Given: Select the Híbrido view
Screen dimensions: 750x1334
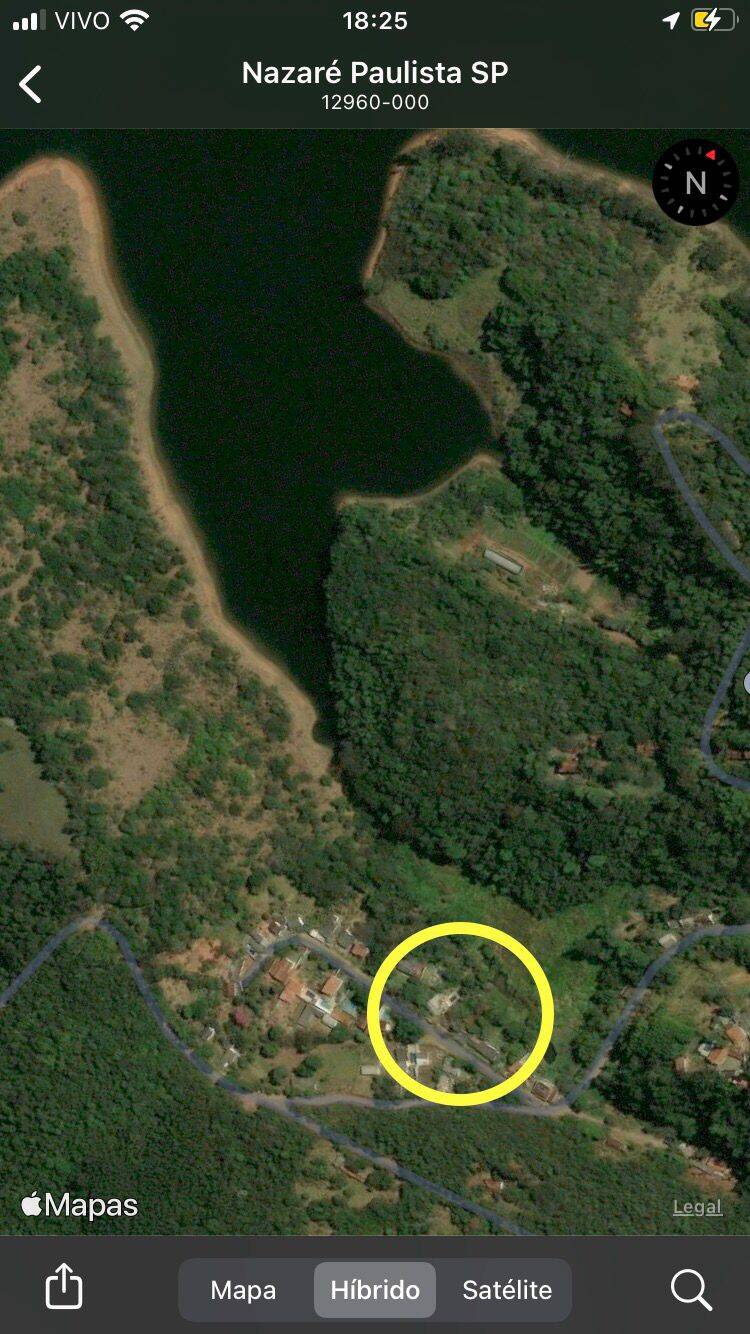Looking at the screenshot, I should click(375, 1290).
